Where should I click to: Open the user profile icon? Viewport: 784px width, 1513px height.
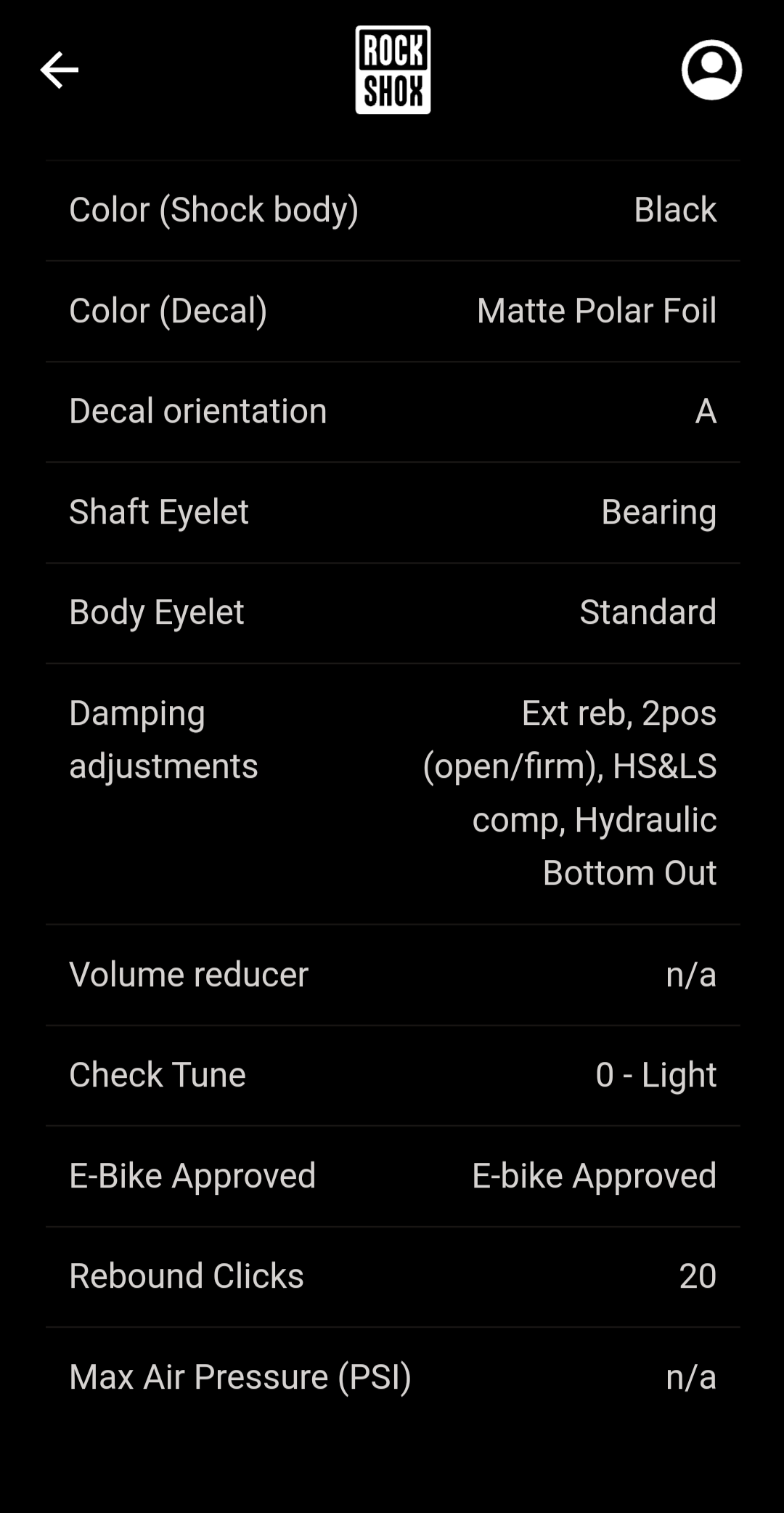pos(711,70)
